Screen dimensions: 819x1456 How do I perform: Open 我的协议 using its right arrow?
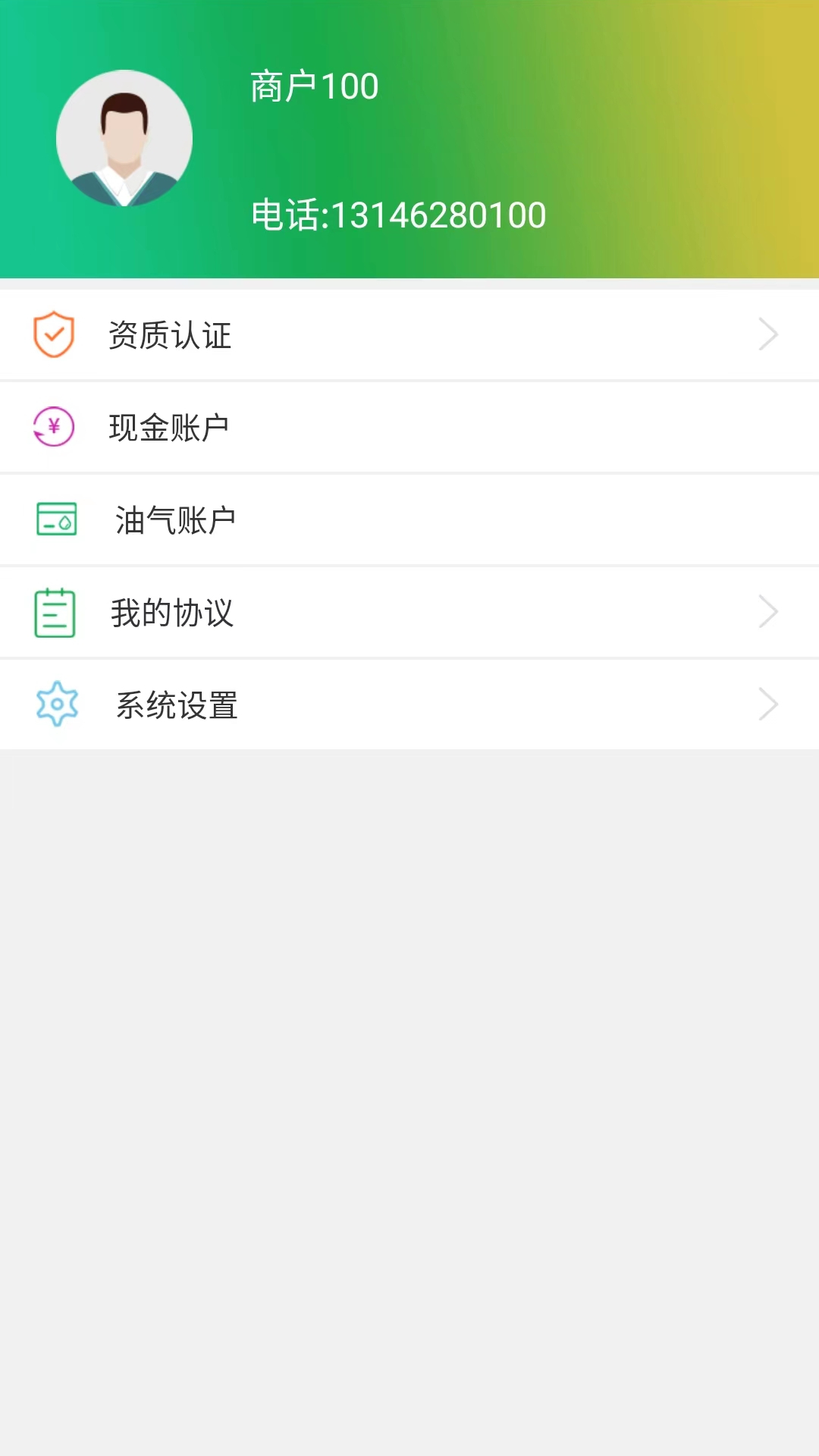point(767,611)
